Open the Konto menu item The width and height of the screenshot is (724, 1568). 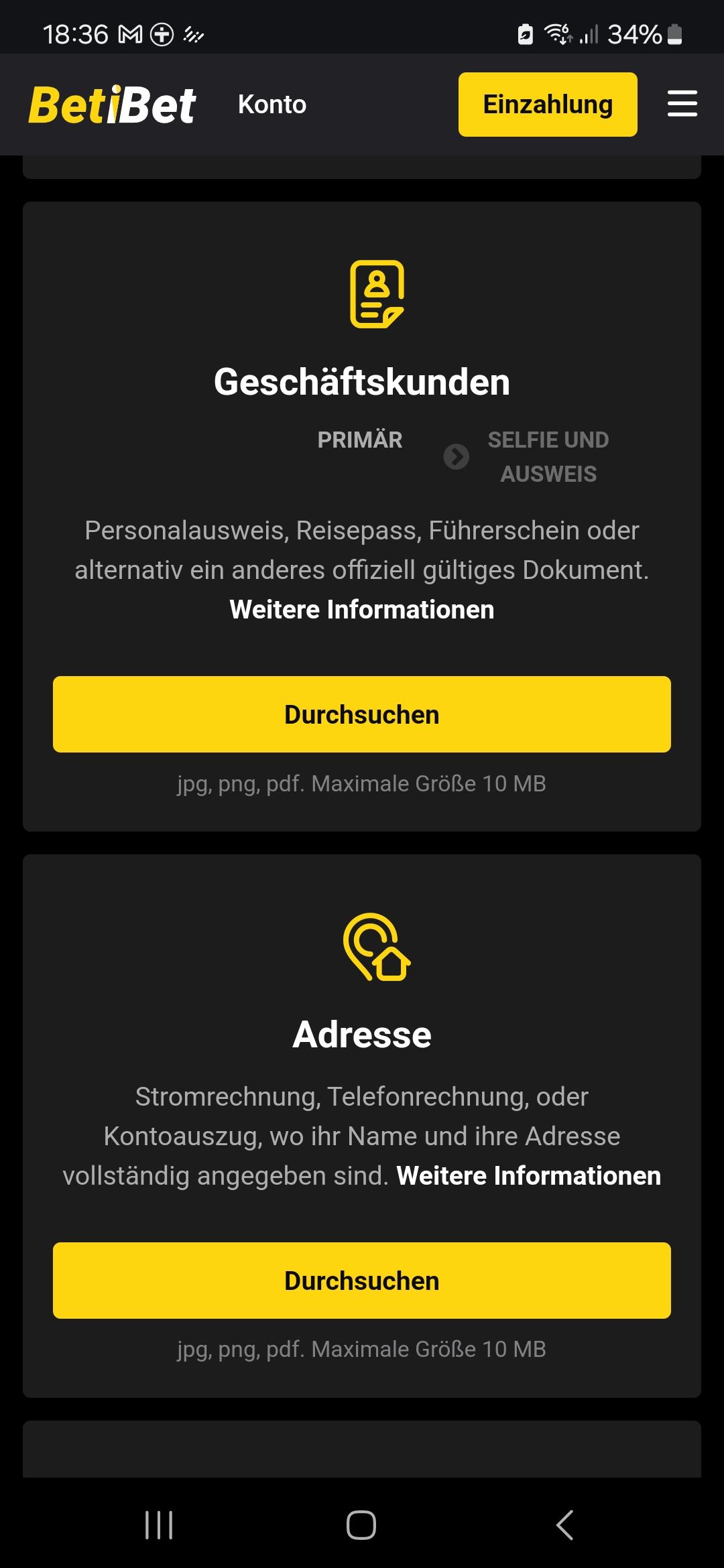[x=272, y=104]
